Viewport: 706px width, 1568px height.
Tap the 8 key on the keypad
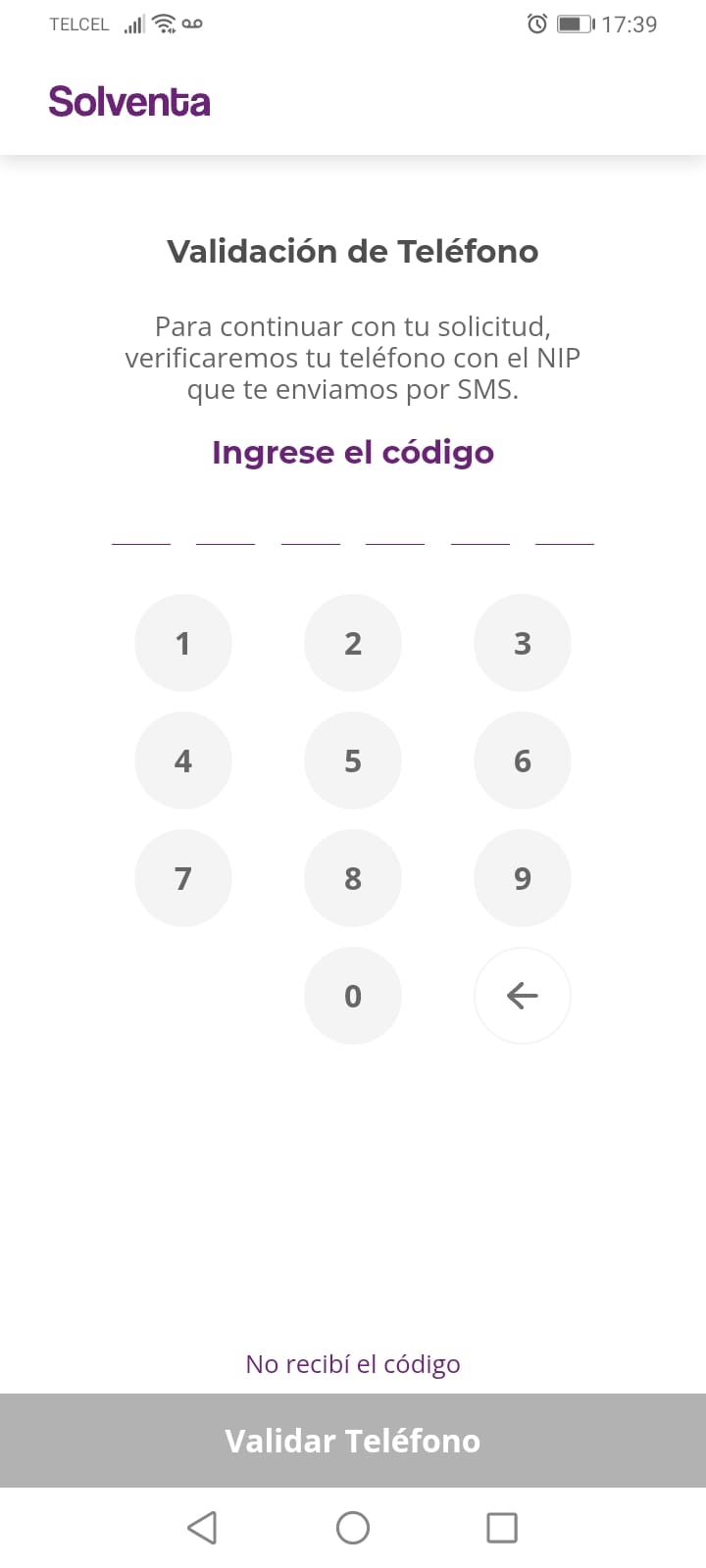pos(353,878)
